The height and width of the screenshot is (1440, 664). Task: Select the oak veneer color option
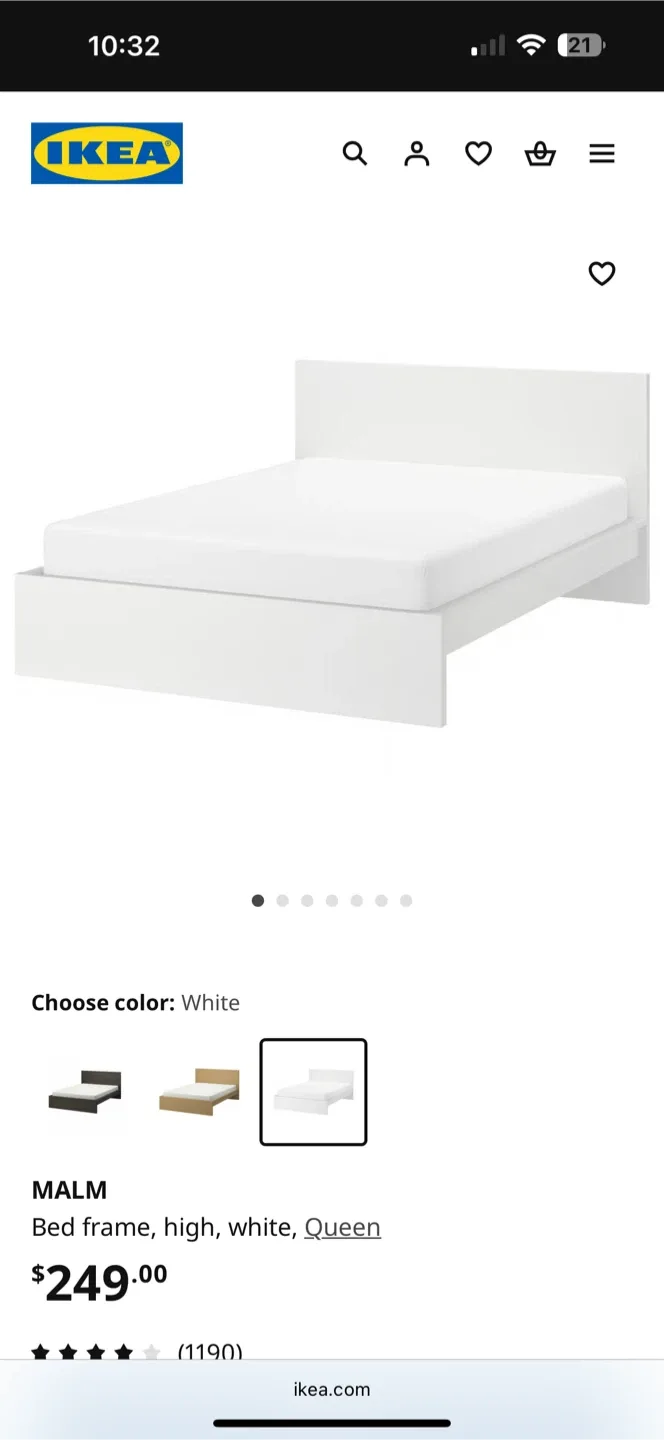tap(199, 1091)
